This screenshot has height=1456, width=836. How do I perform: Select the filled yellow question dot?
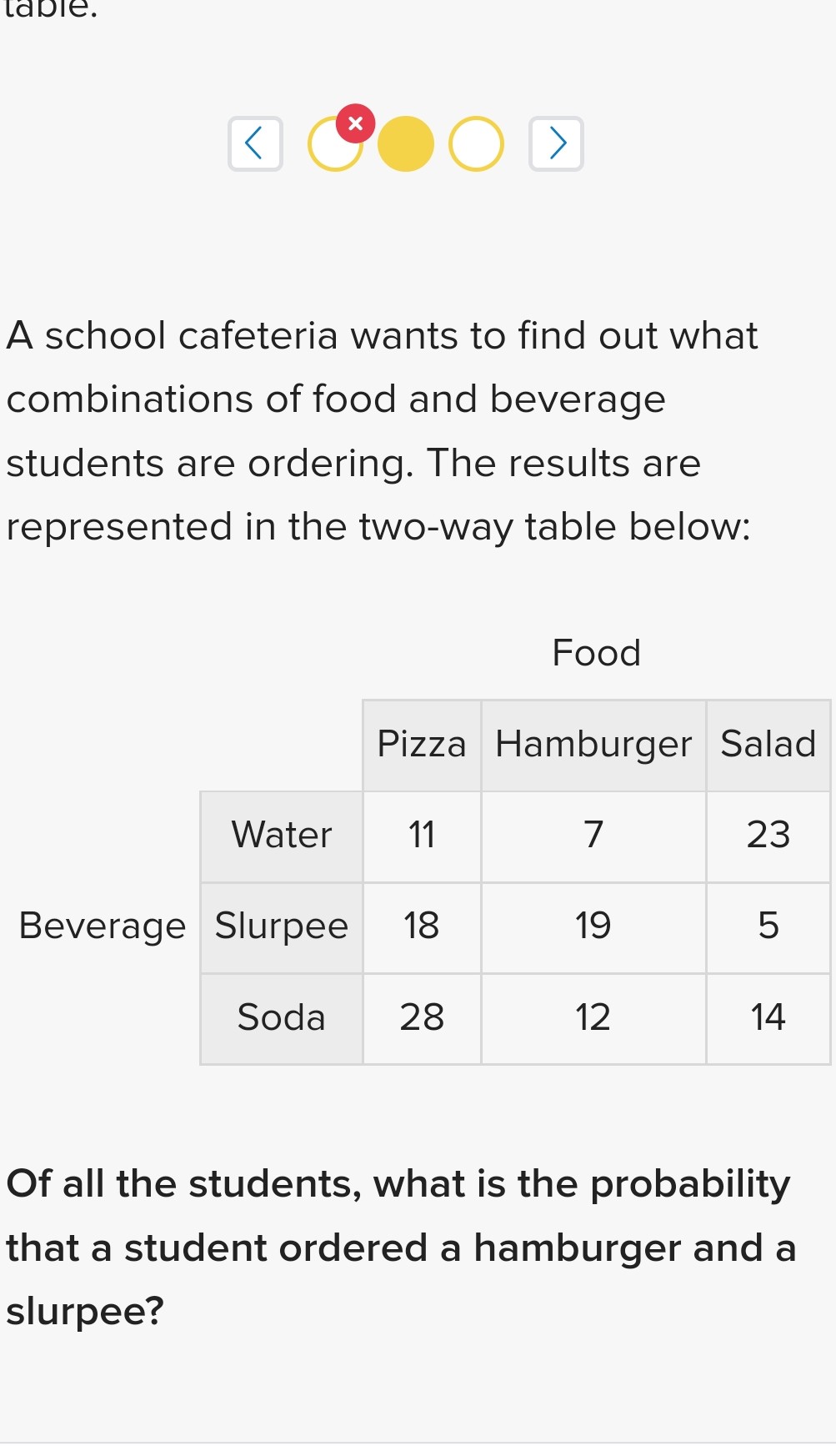[406, 144]
